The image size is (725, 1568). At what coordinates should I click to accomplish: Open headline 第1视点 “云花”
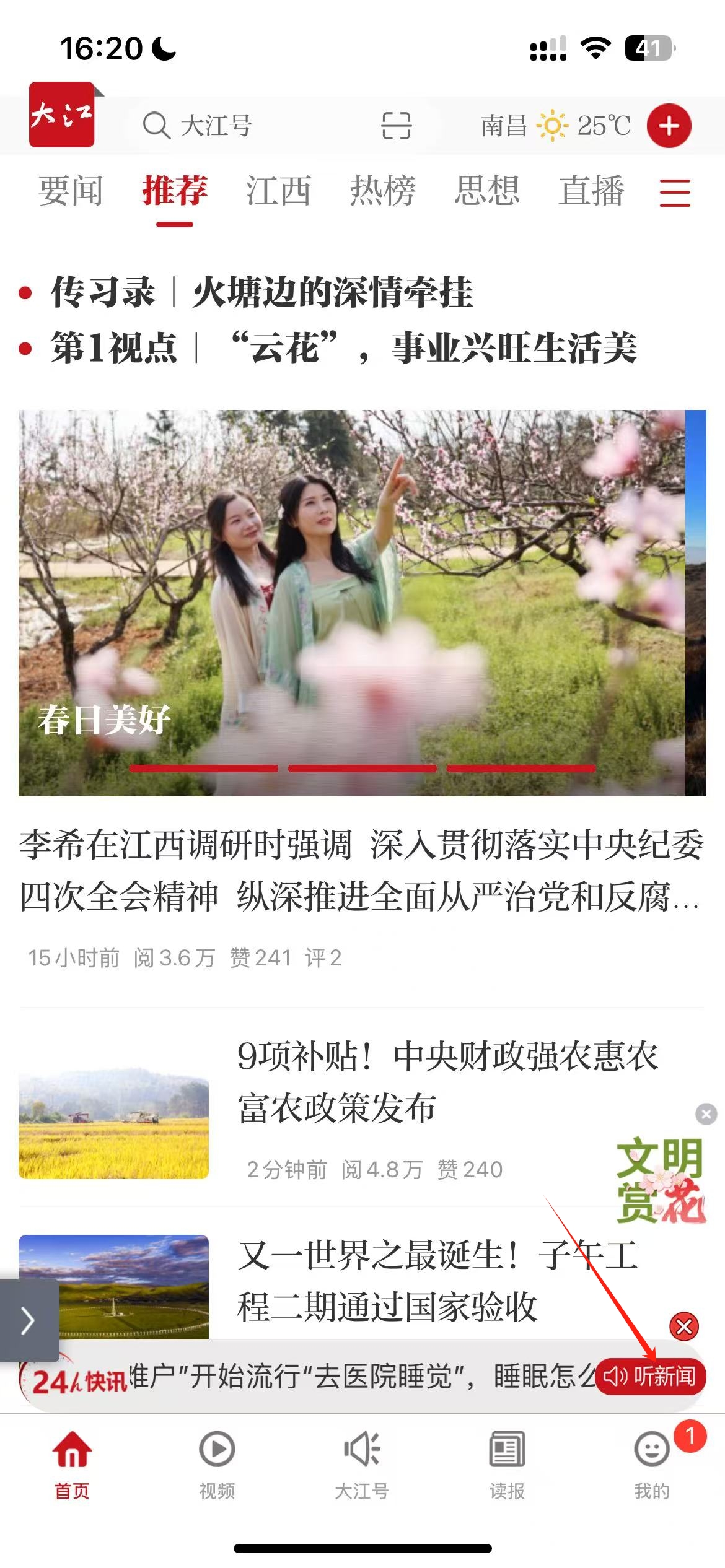[x=343, y=347]
